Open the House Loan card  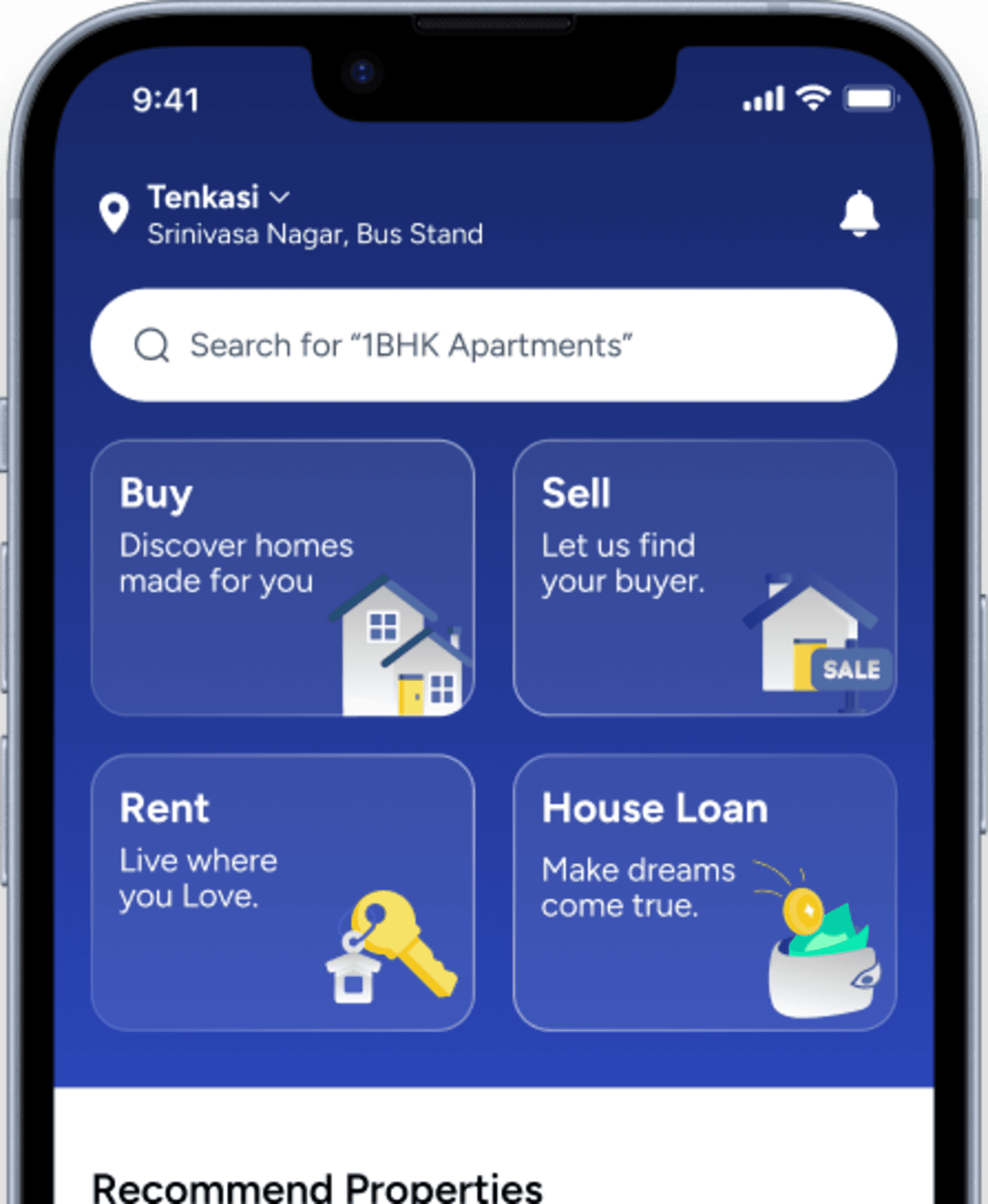click(x=704, y=892)
